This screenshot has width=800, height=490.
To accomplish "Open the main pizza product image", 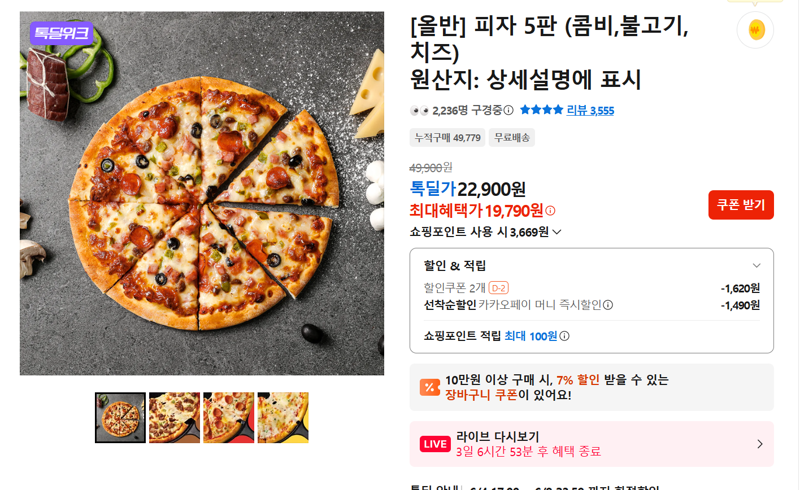I will click(202, 193).
